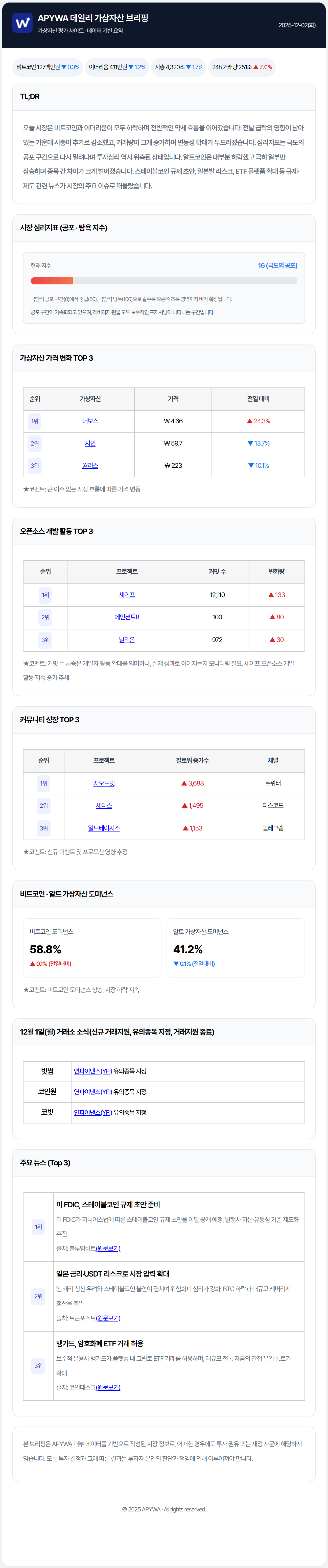The height and width of the screenshot is (1568, 328).
Task: Open 연파이낸스(YFI) link in the 코빗 row
Action: [x=92, y=1113]
